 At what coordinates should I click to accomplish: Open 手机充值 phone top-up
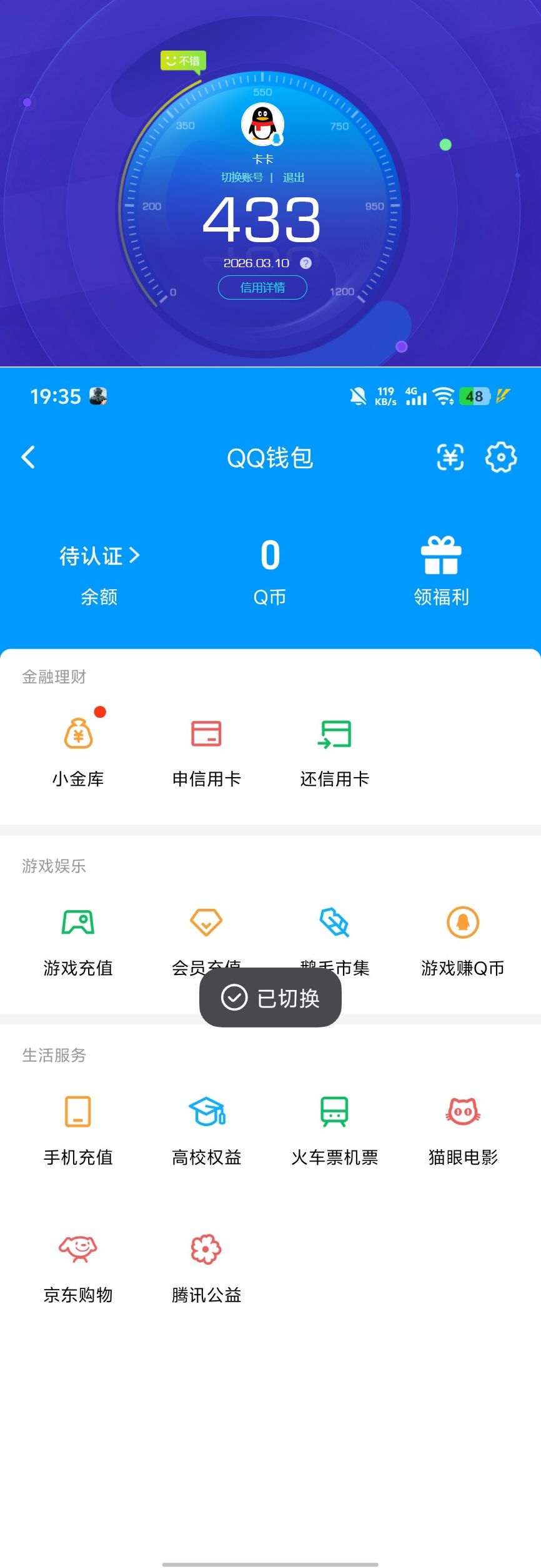pos(77,1127)
